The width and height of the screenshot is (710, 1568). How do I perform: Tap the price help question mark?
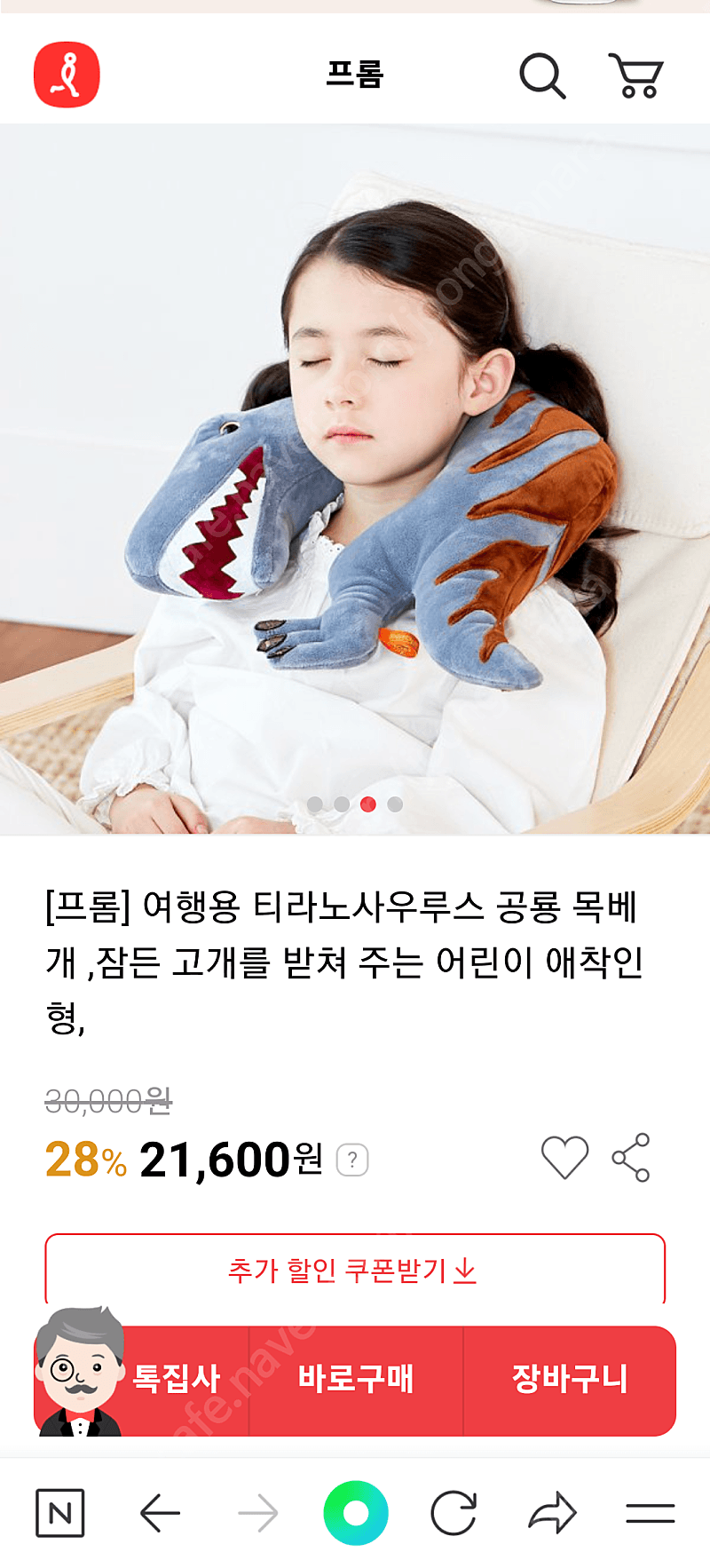[x=352, y=1160]
